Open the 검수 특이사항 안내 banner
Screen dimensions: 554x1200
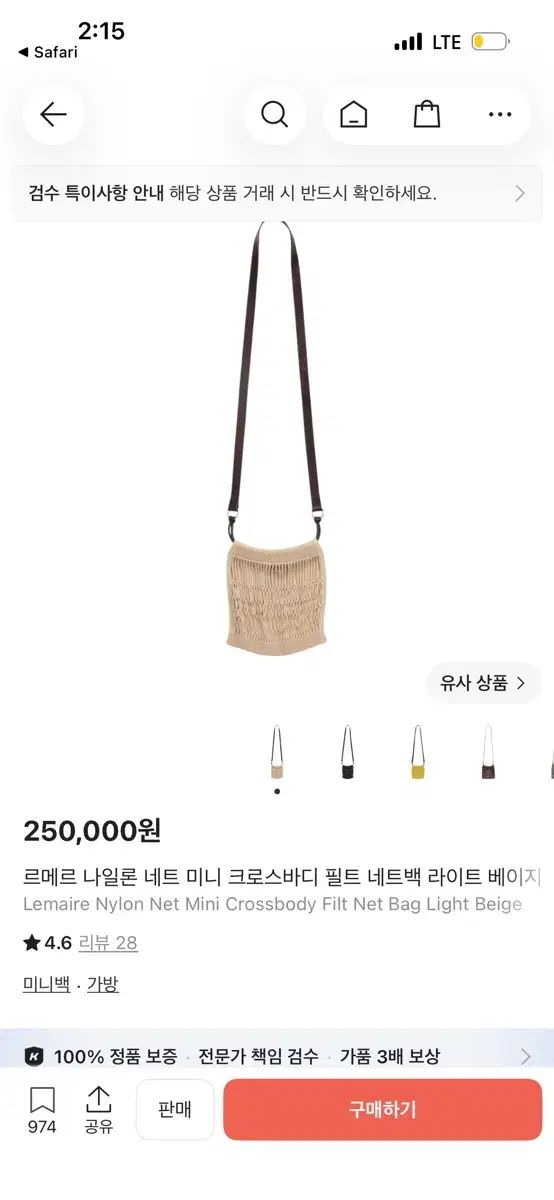[x=277, y=193]
